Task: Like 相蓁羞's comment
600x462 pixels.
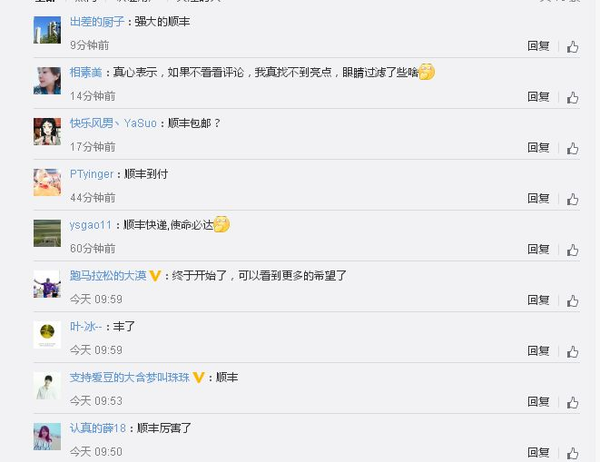Action: [x=573, y=97]
